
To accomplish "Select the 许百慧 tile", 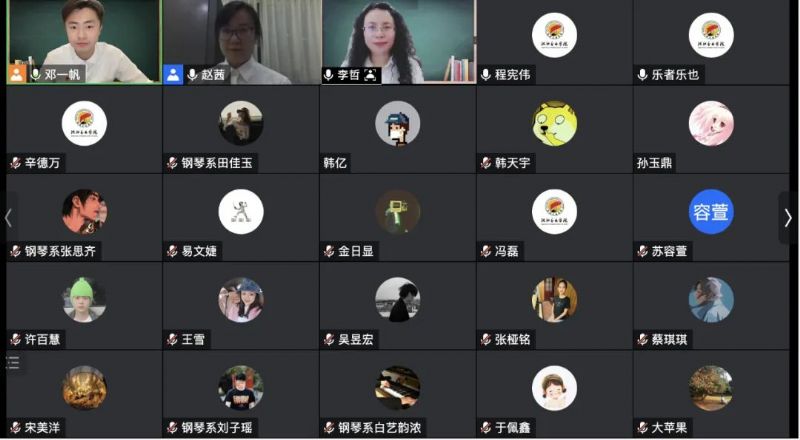I will (84, 304).
